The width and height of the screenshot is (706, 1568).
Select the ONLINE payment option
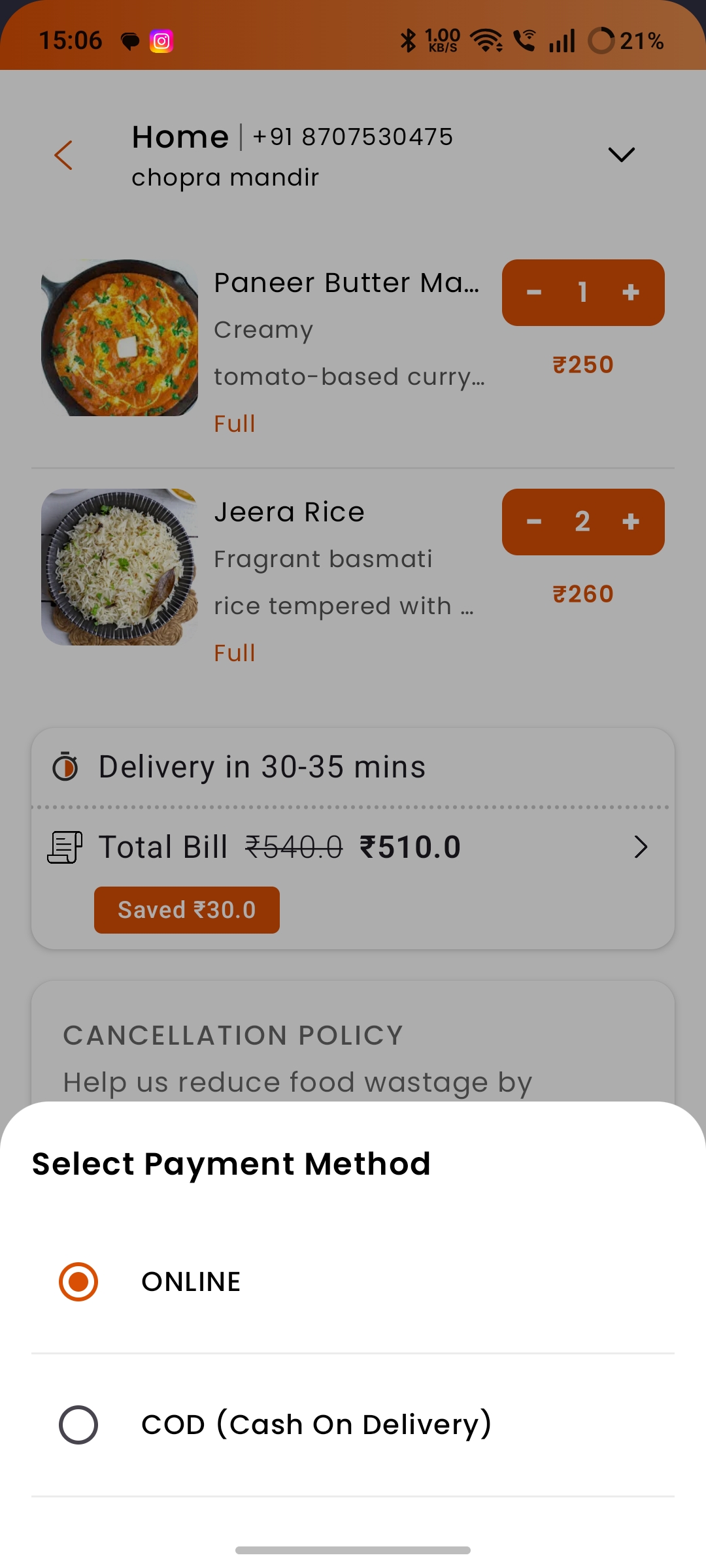(x=353, y=1282)
